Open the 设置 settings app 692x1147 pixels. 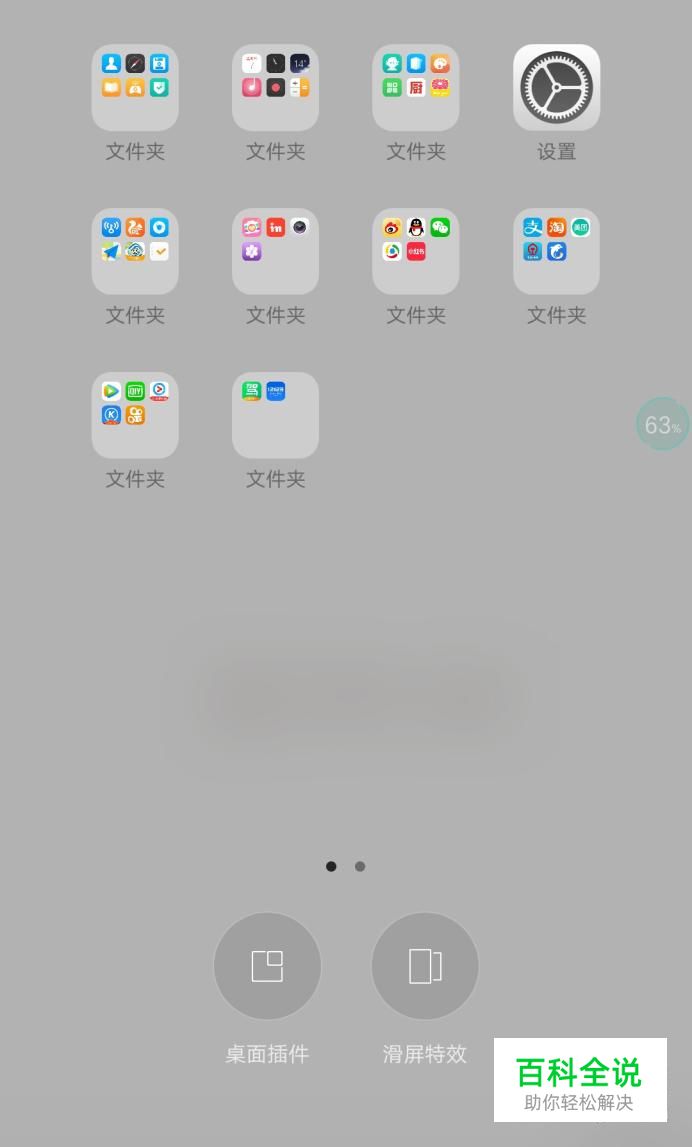coord(556,88)
